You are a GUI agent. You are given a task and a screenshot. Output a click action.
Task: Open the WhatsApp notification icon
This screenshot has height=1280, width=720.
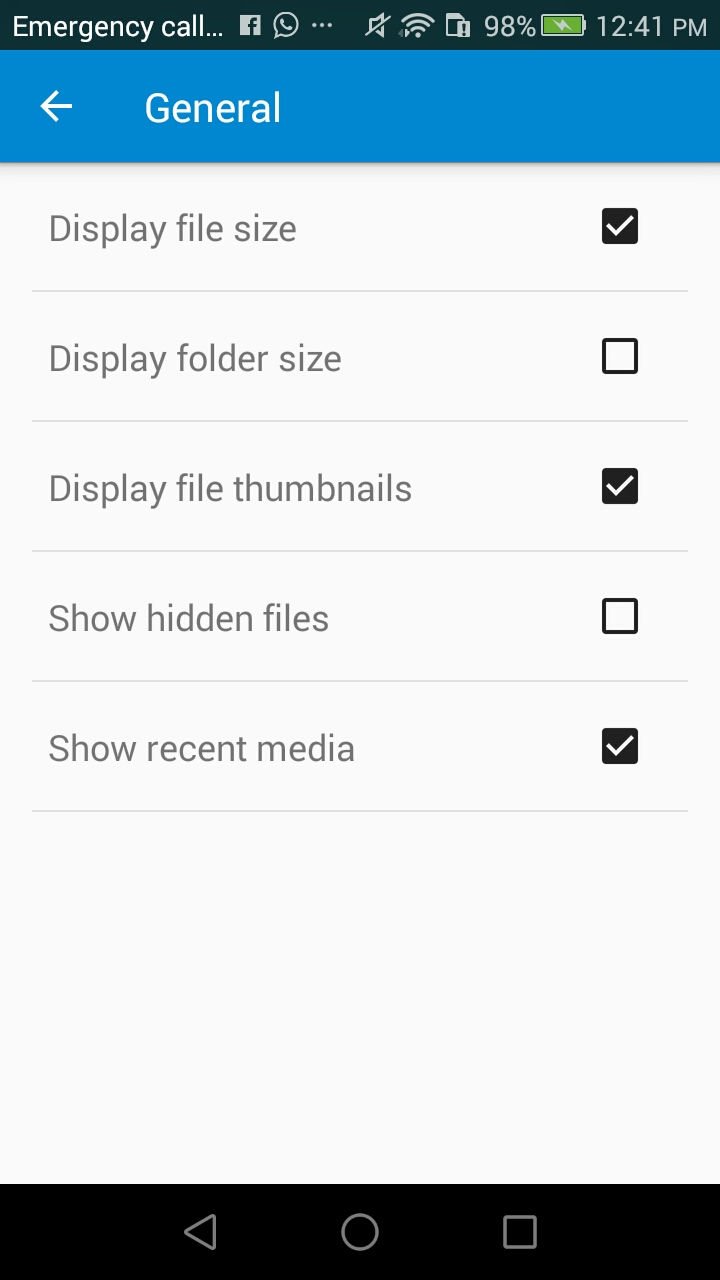(x=286, y=25)
